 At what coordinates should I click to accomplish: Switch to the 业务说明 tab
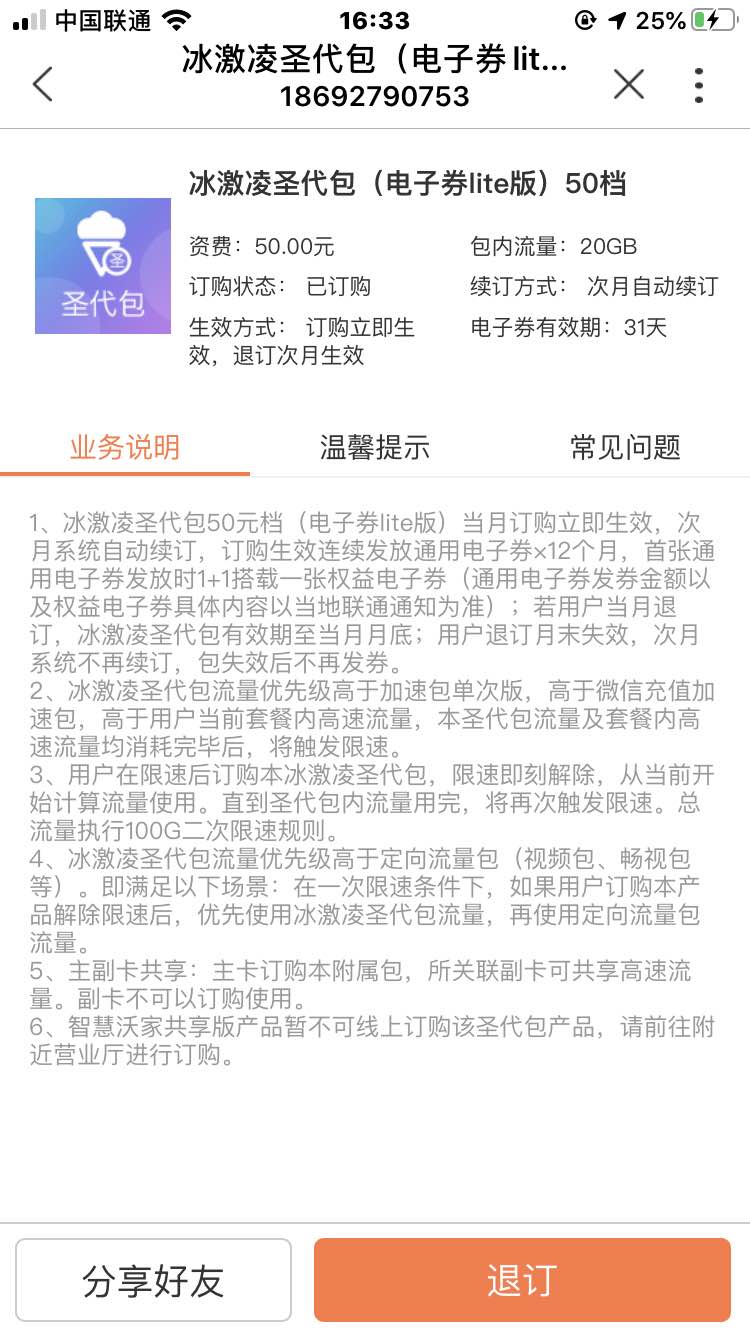pyautogui.click(x=125, y=447)
